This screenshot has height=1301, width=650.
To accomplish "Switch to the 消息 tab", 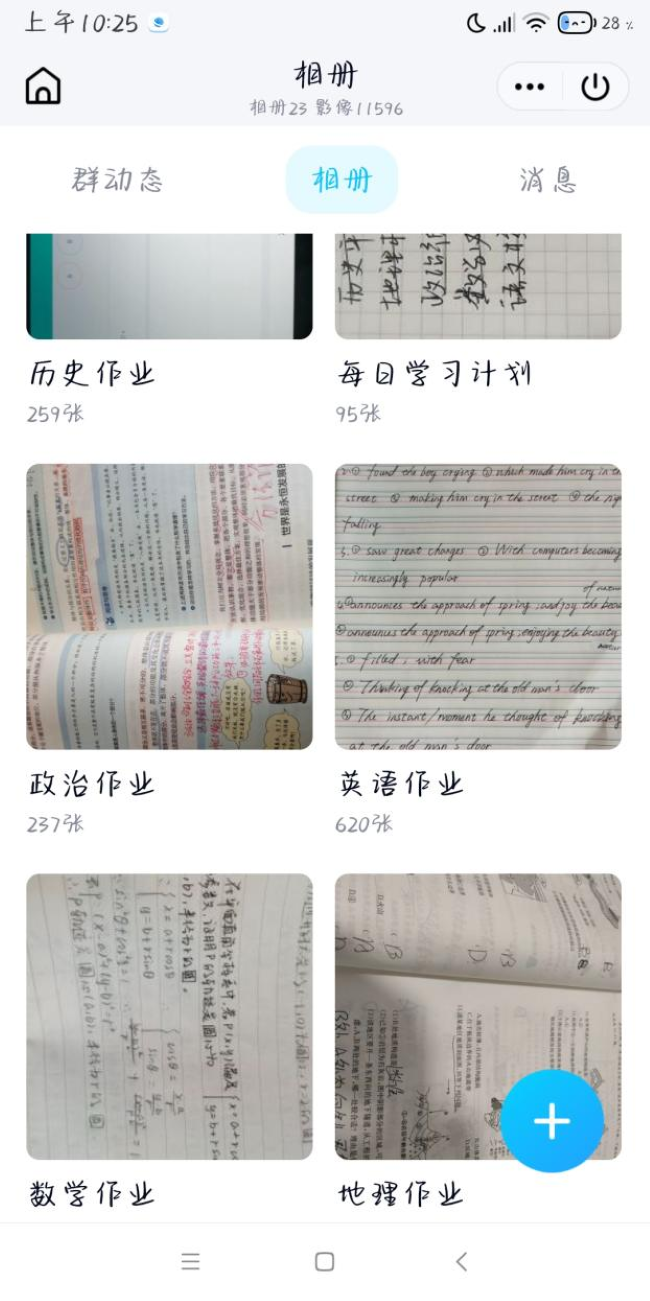I will pyautogui.click(x=547, y=180).
